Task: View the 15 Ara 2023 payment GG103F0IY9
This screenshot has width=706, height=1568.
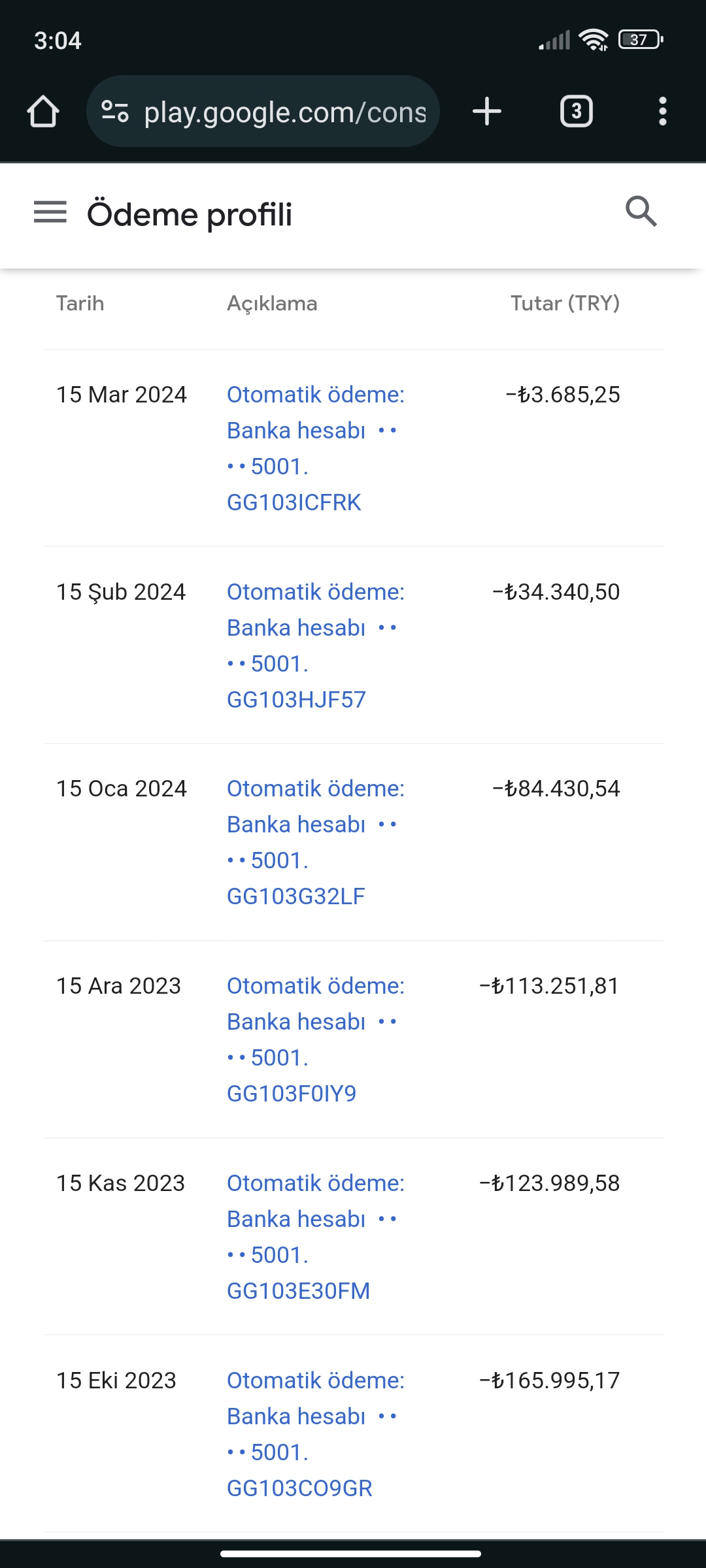Action: point(316,1039)
